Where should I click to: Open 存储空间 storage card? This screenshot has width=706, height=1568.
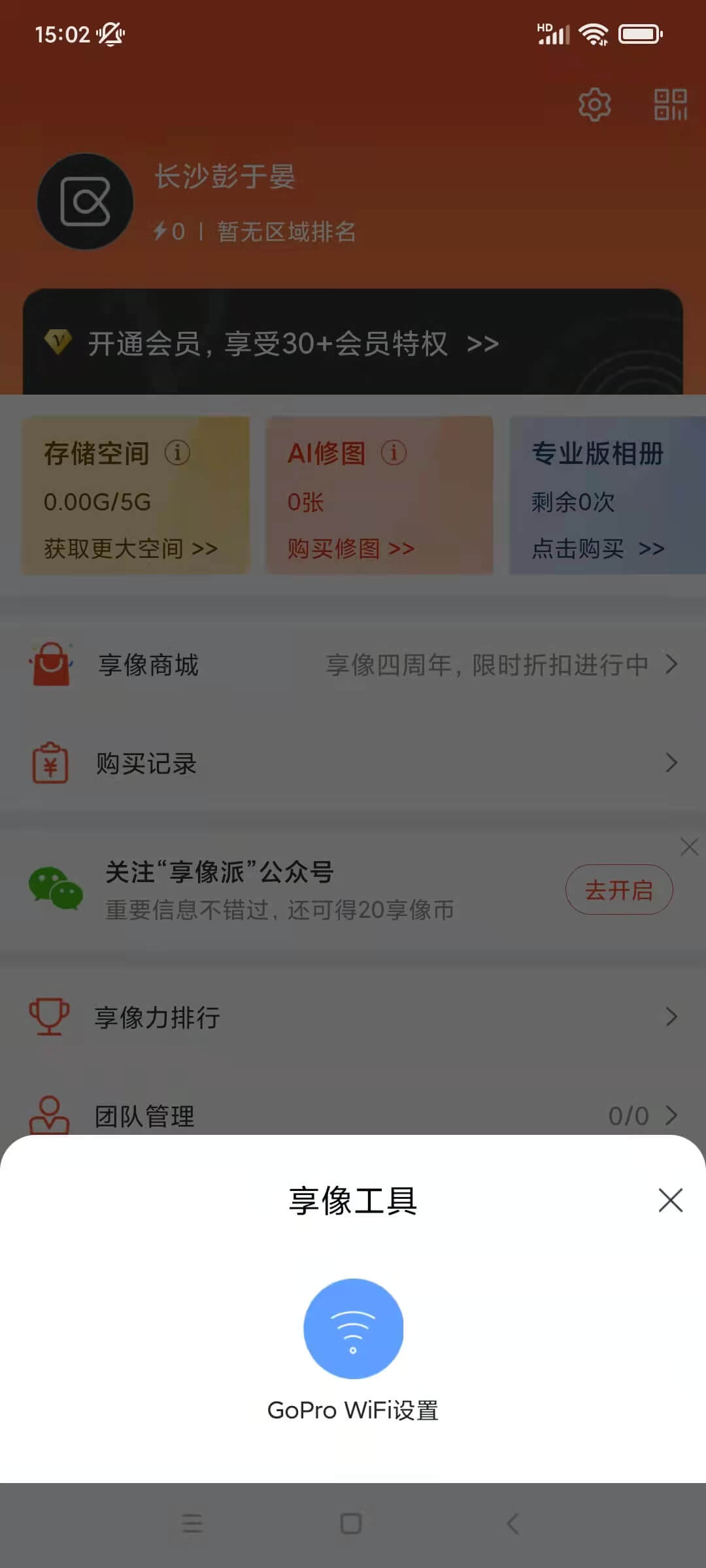coord(136,495)
